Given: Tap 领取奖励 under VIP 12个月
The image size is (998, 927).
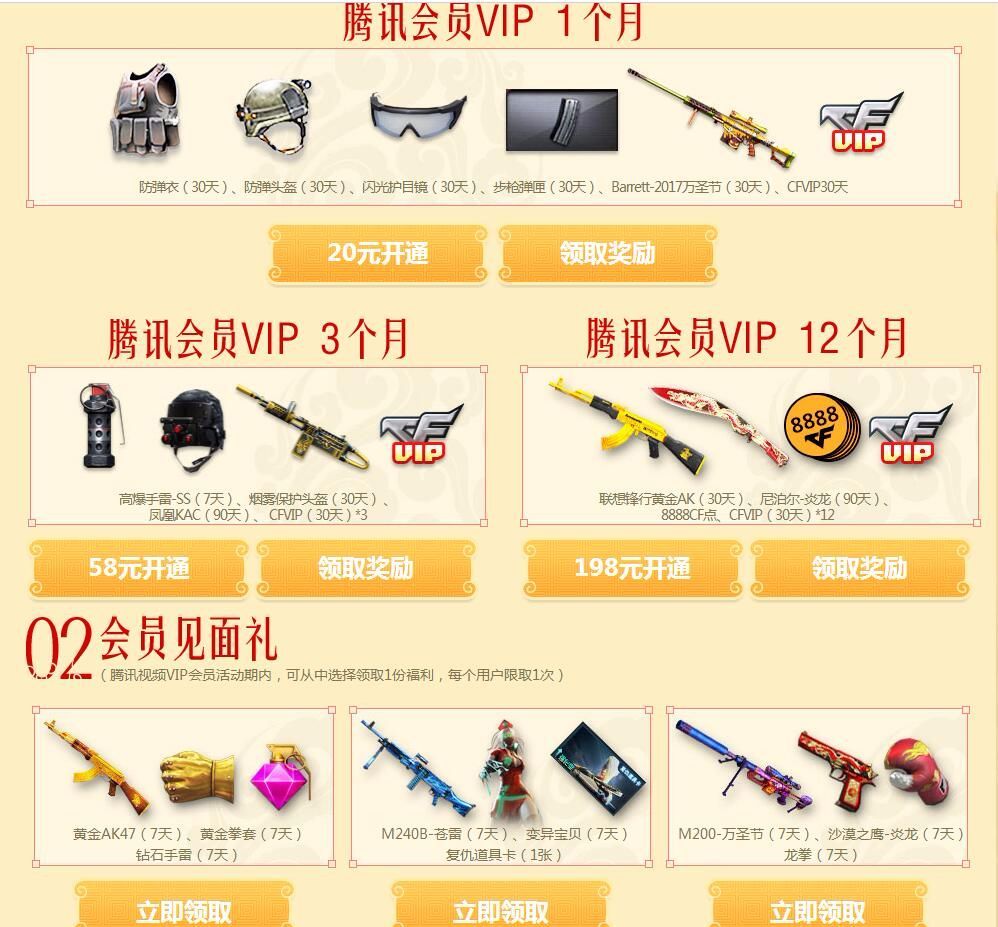Looking at the screenshot, I should (x=859, y=569).
